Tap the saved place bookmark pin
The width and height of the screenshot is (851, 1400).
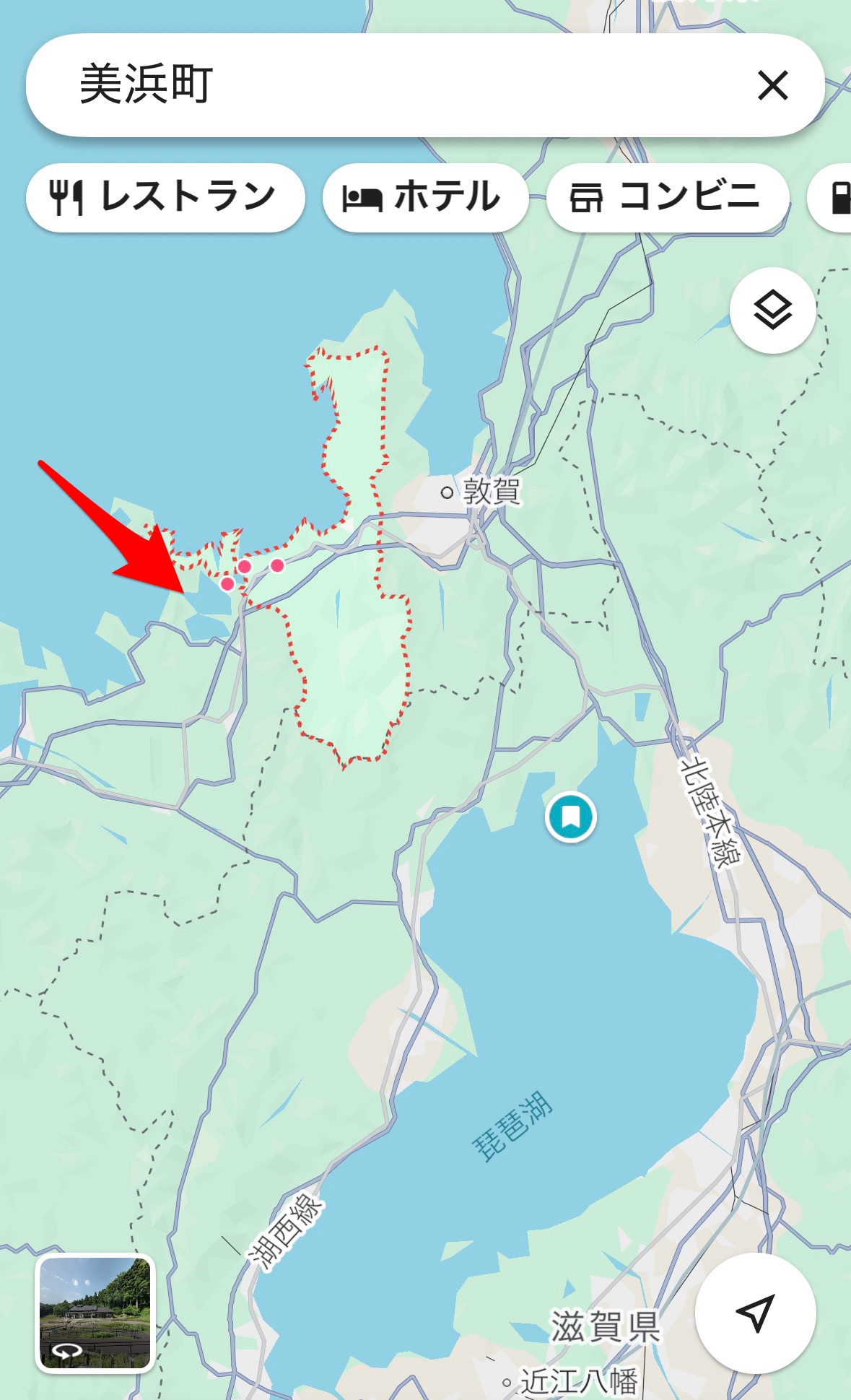pos(571,817)
